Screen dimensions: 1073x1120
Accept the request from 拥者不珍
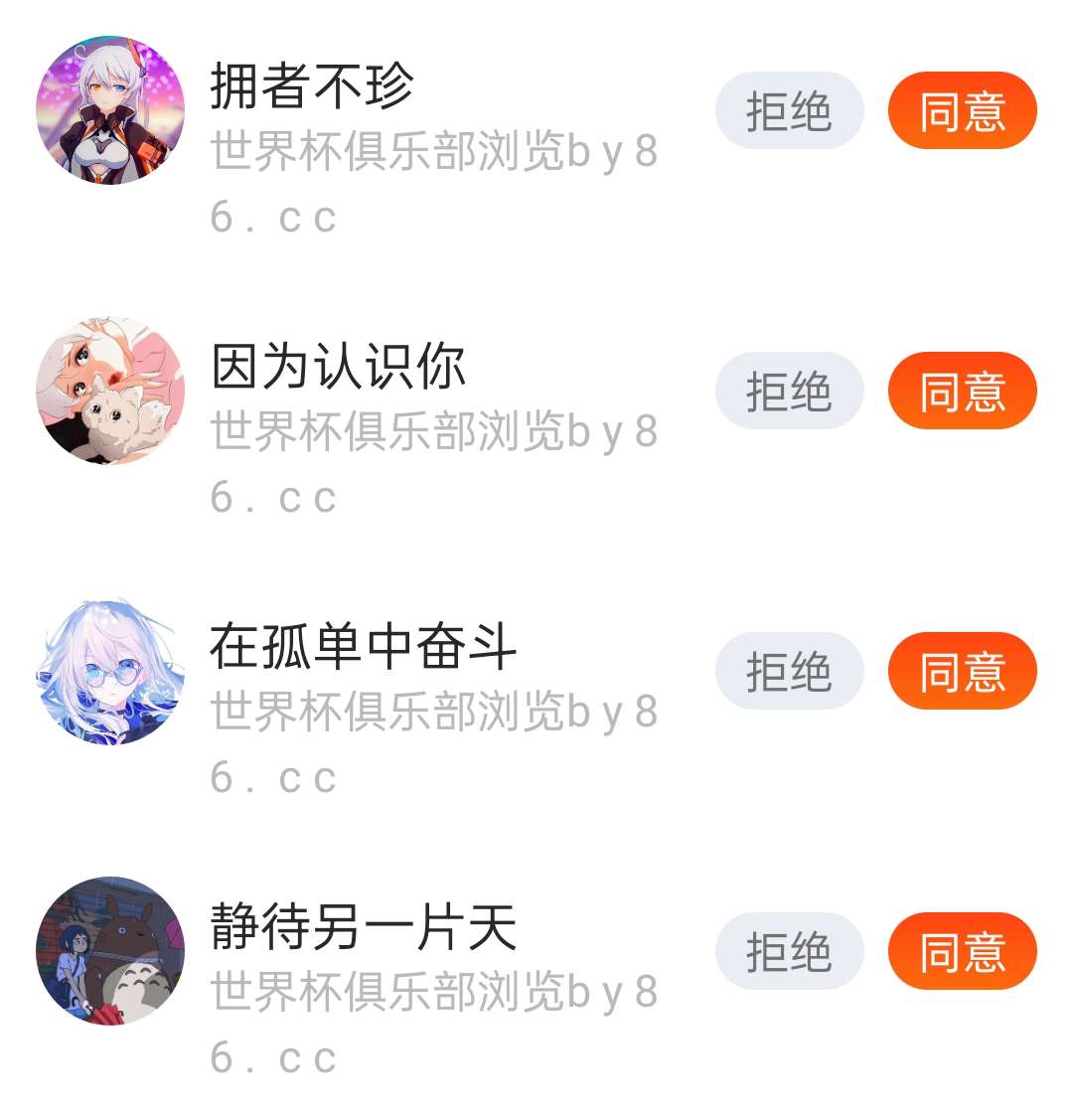coord(962,110)
